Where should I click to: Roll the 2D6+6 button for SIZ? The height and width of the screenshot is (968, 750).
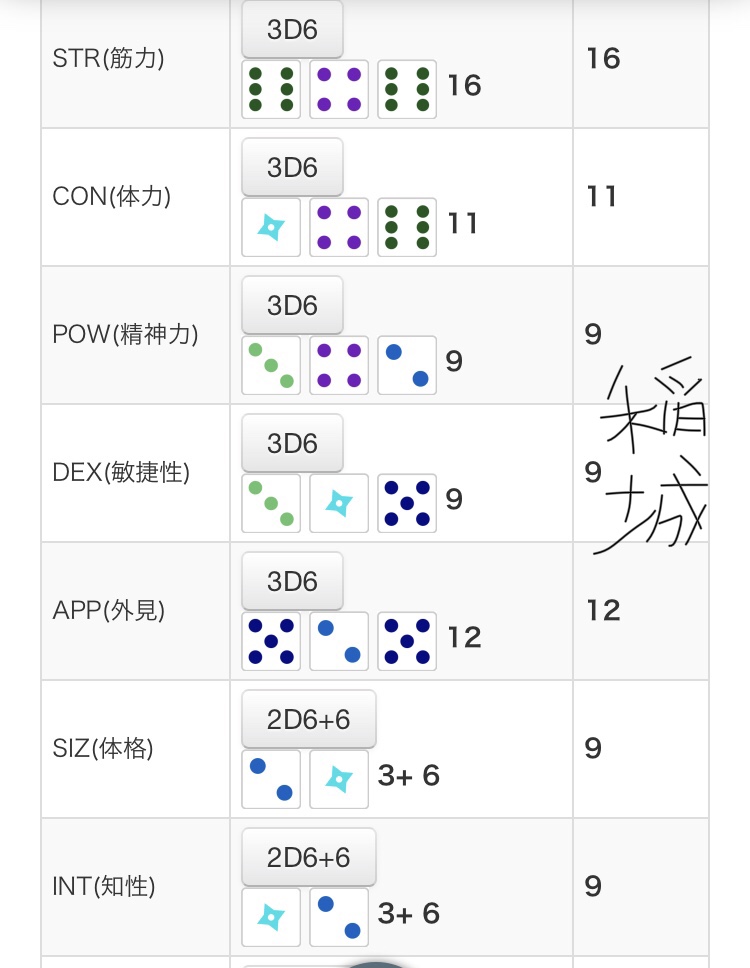[x=308, y=719]
